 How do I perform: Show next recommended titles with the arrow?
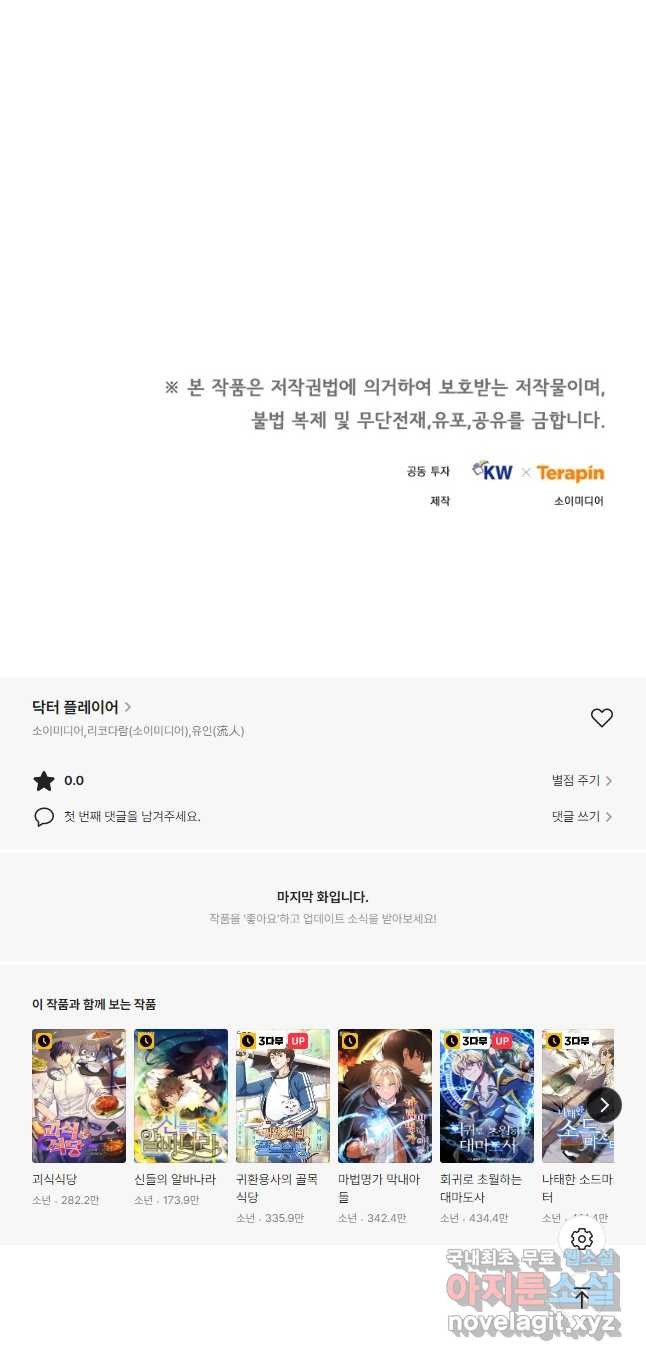604,1105
